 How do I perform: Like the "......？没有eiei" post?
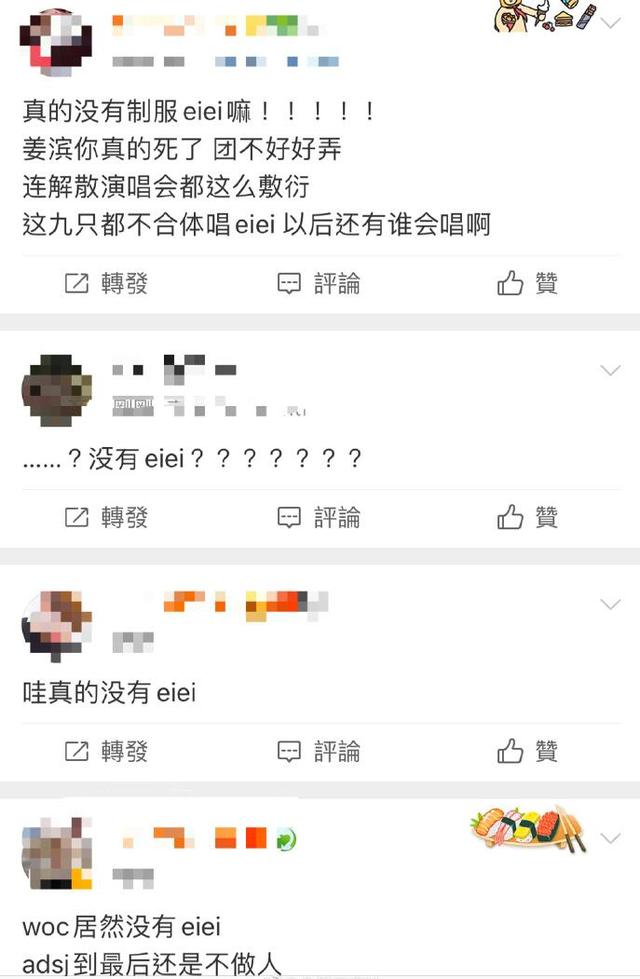point(527,517)
